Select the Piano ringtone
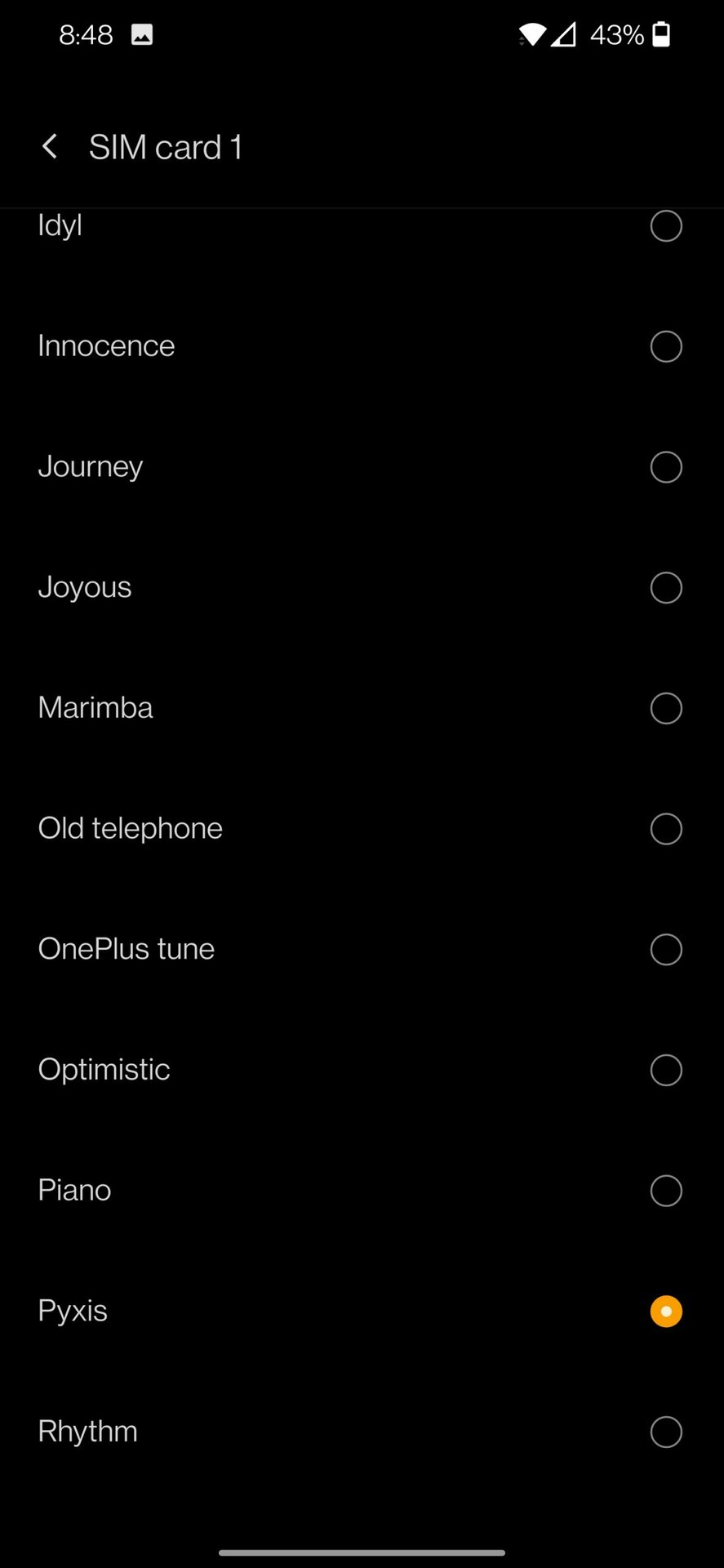The image size is (724, 1568). [665, 1191]
